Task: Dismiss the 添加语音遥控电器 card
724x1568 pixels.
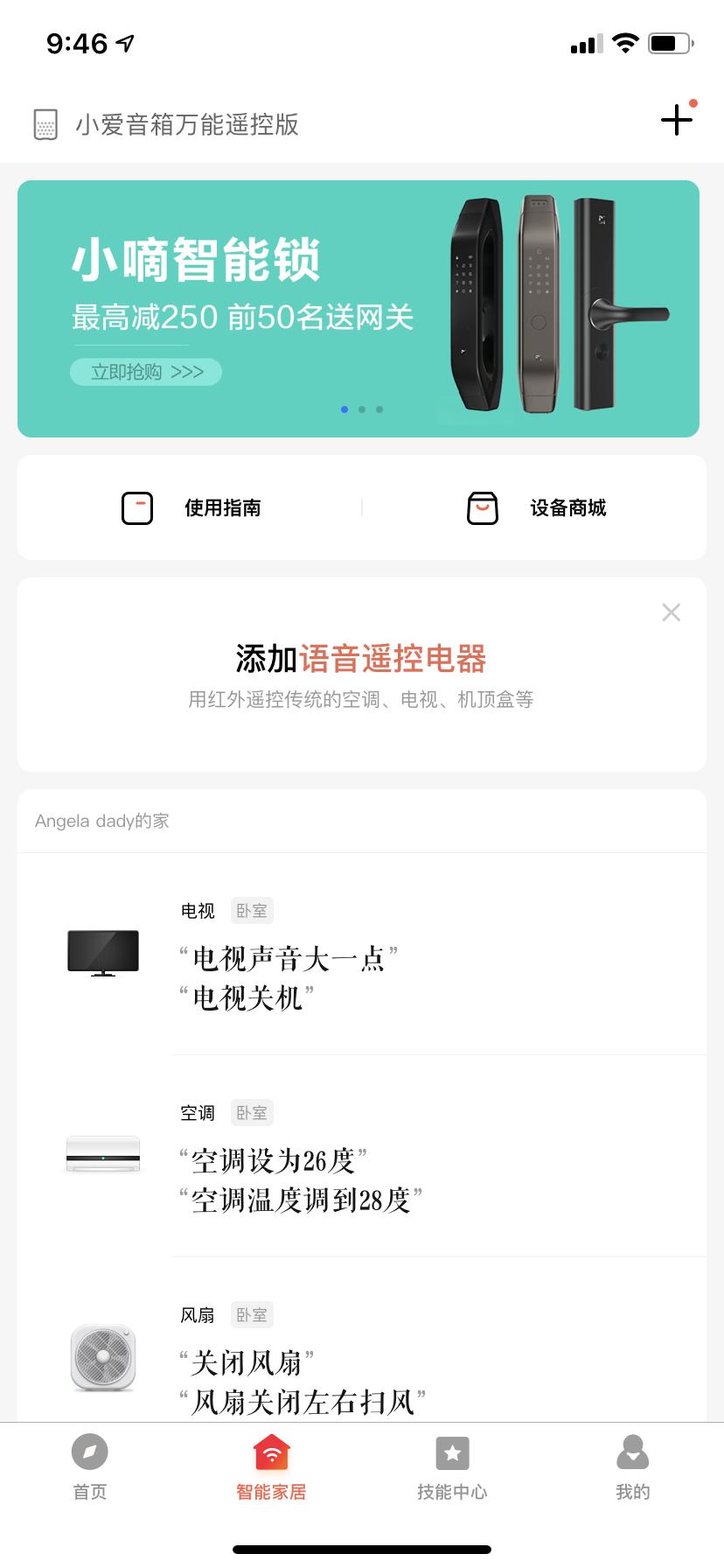Action: [671, 612]
